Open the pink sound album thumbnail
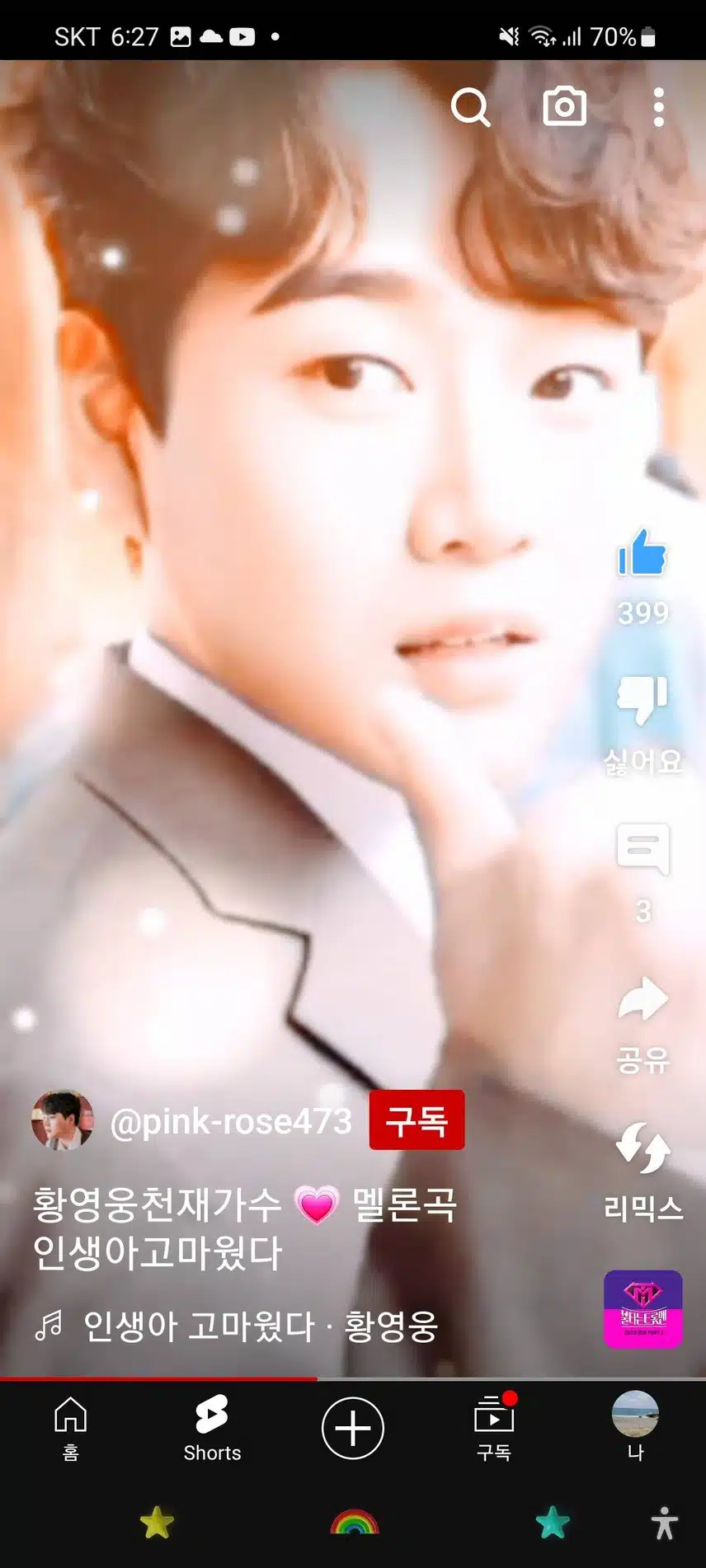 click(642, 1309)
